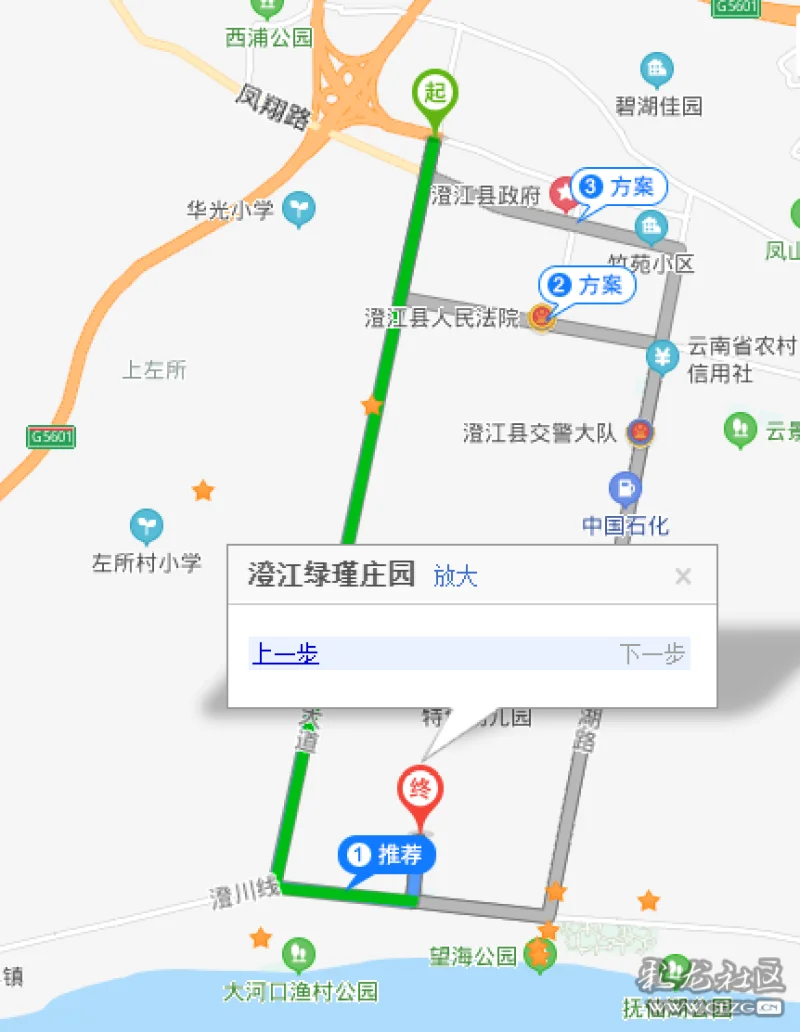Open the 中国石化 gas station marker
This screenshot has width=800, height=1032.
626,490
